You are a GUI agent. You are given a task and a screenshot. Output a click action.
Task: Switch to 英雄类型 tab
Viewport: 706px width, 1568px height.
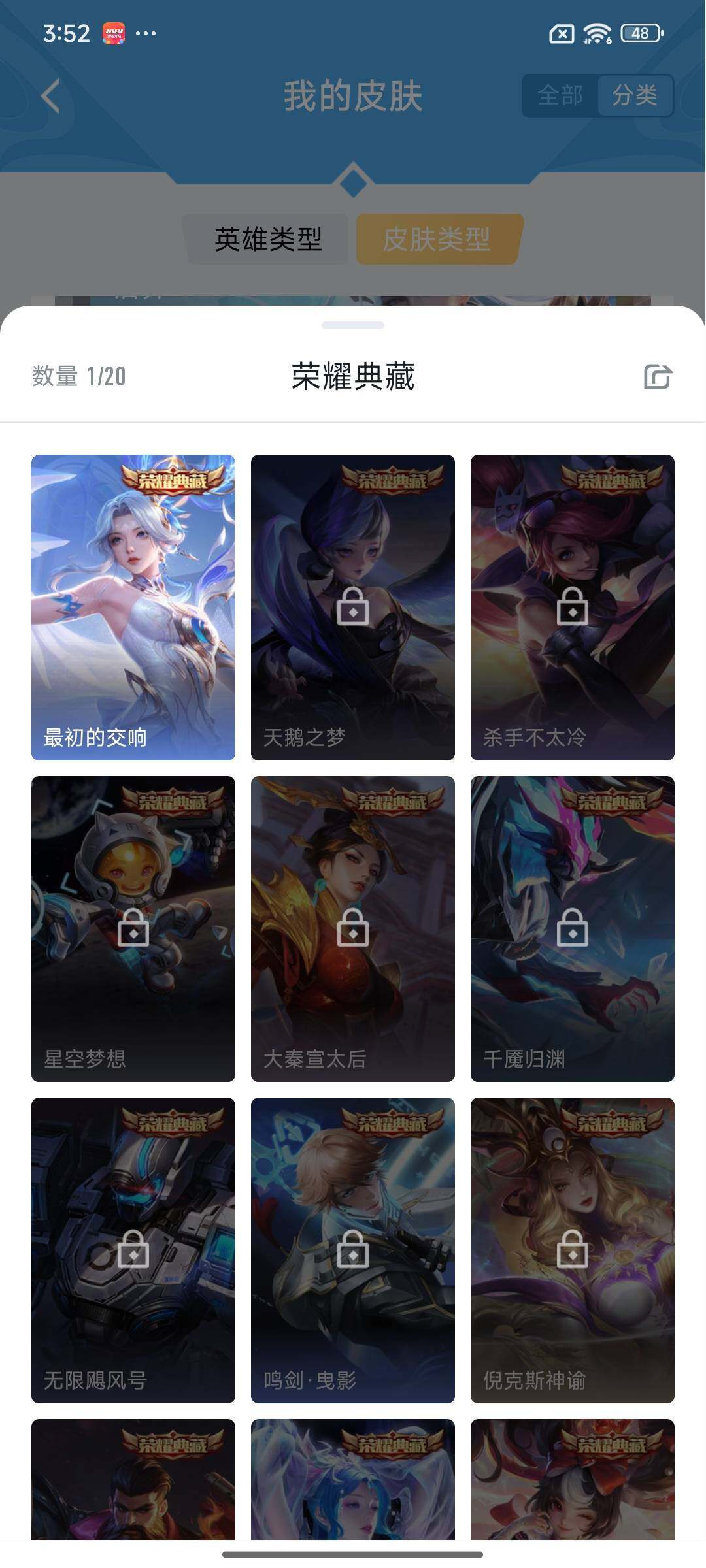pyautogui.click(x=269, y=240)
